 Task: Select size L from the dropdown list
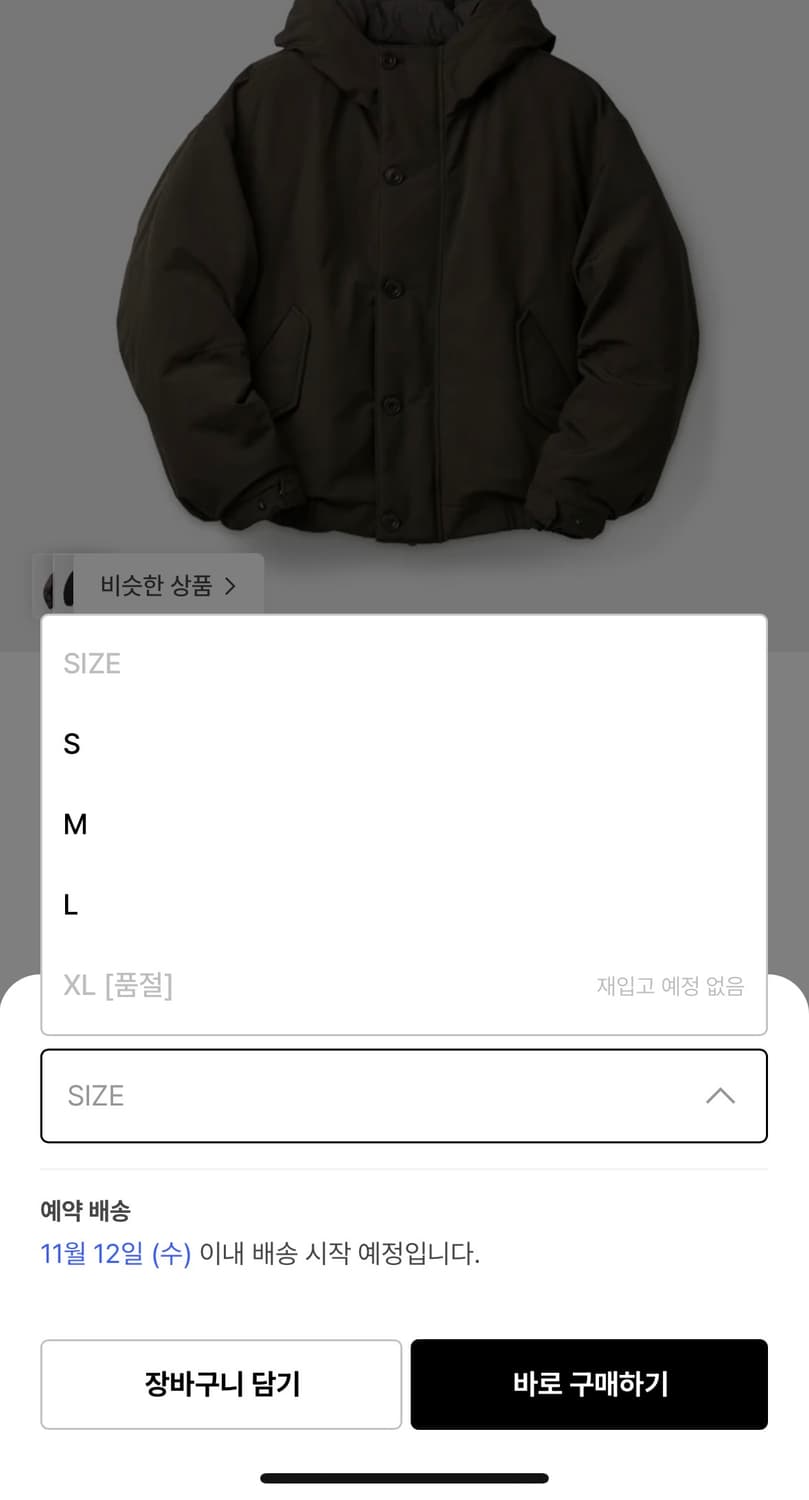tap(70, 904)
